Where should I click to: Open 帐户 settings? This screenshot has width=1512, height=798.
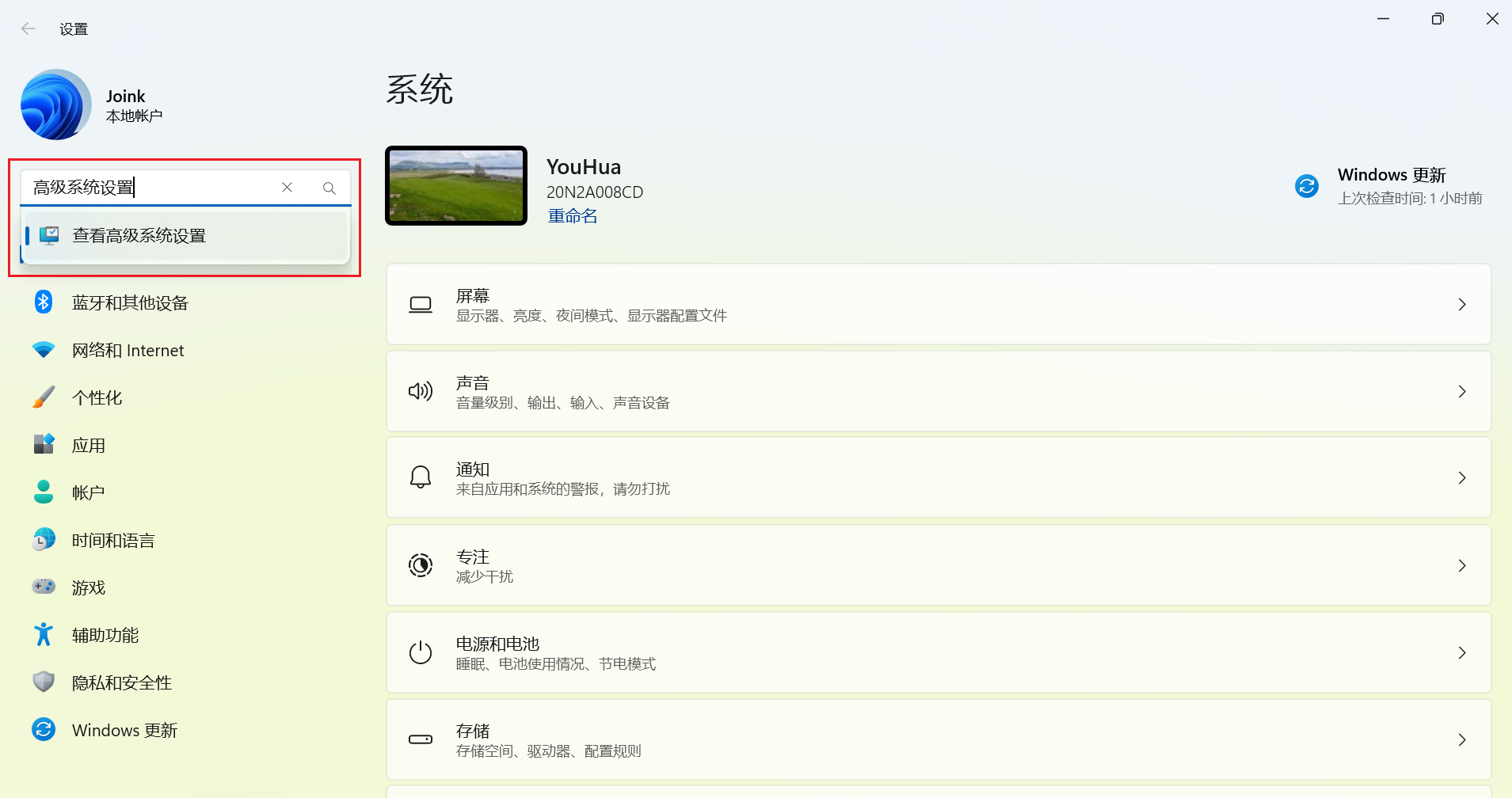tap(88, 493)
